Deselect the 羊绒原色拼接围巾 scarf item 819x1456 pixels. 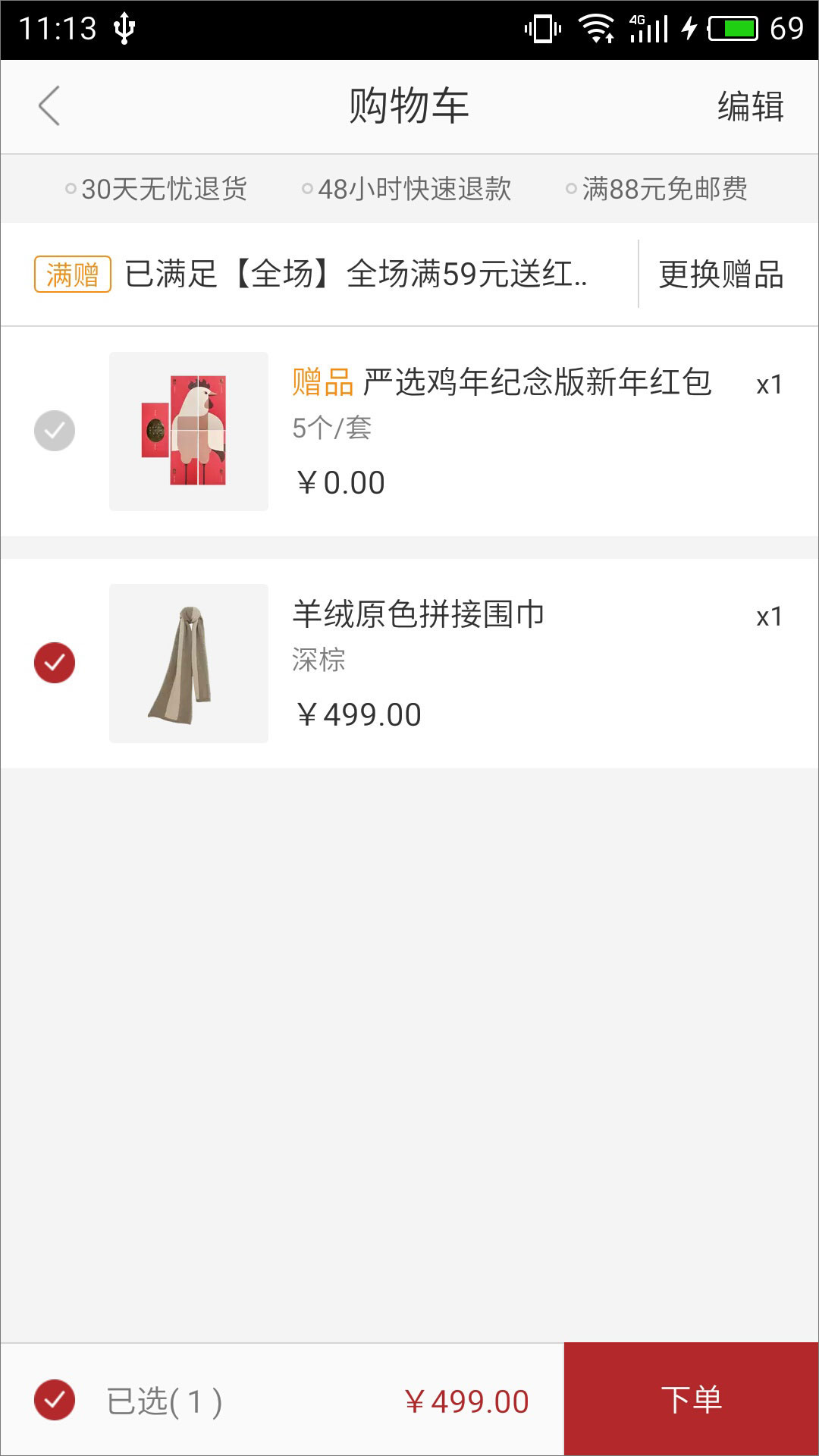(x=53, y=662)
